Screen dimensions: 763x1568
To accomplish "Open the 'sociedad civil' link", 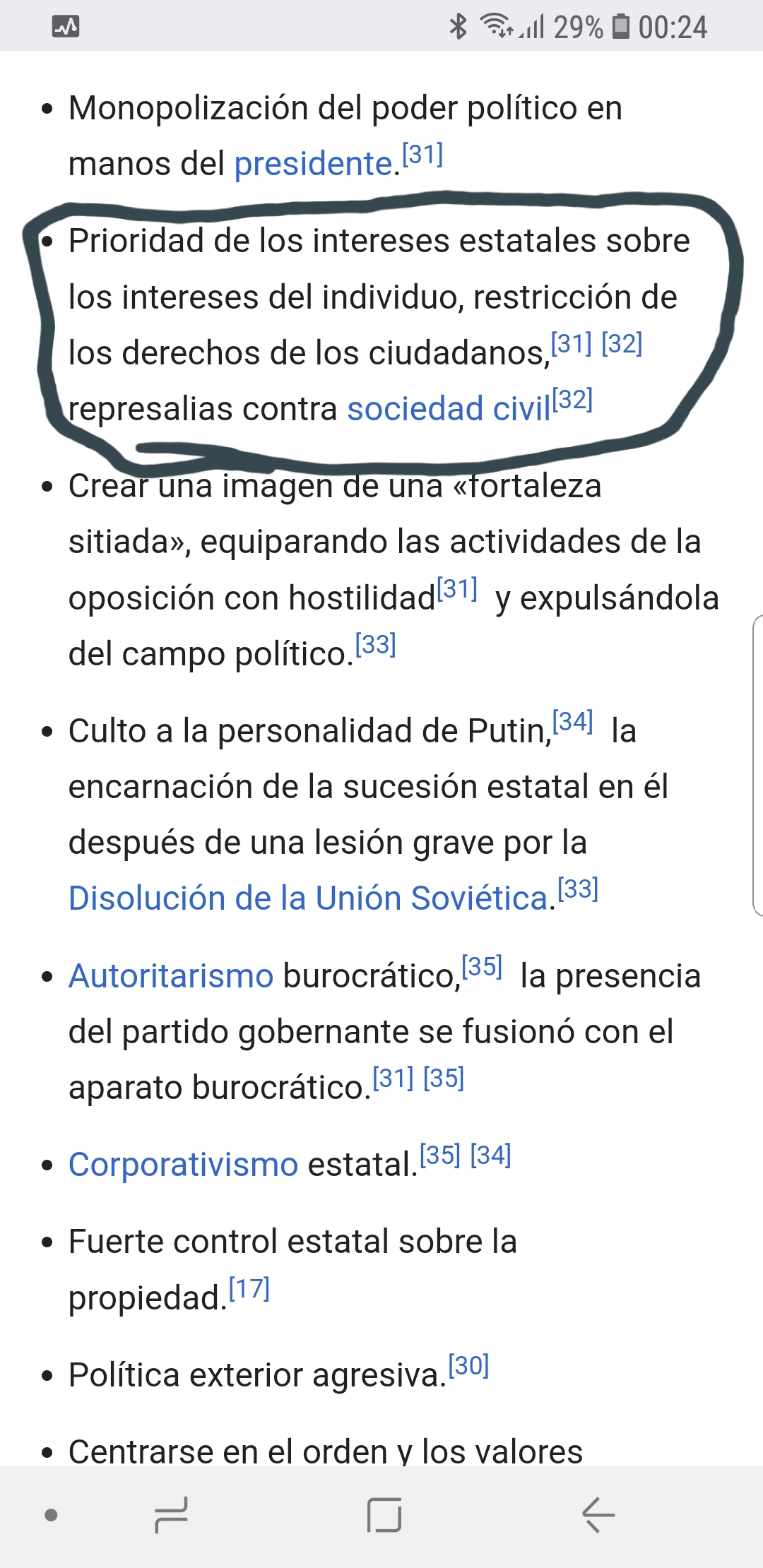I will click(x=448, y=409).
